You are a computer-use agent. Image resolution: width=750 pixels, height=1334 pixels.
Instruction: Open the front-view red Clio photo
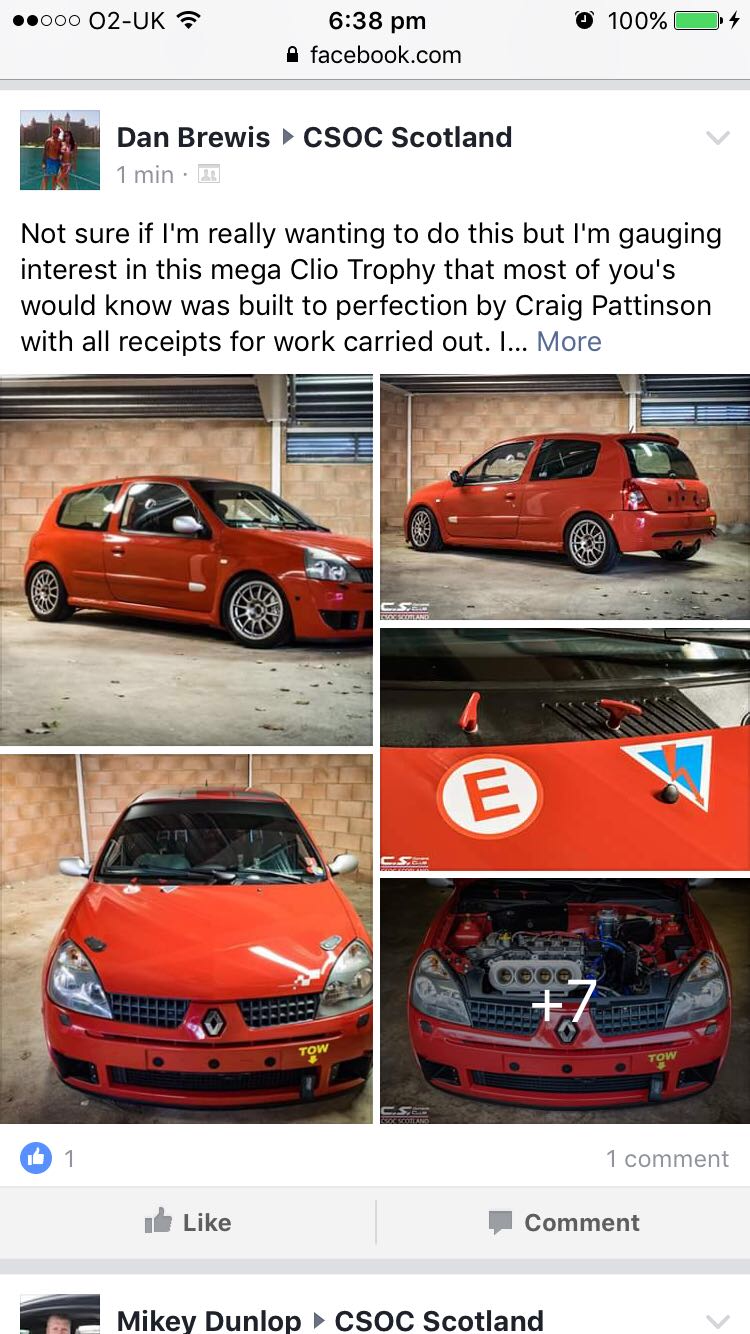click(x=186, y=940)
